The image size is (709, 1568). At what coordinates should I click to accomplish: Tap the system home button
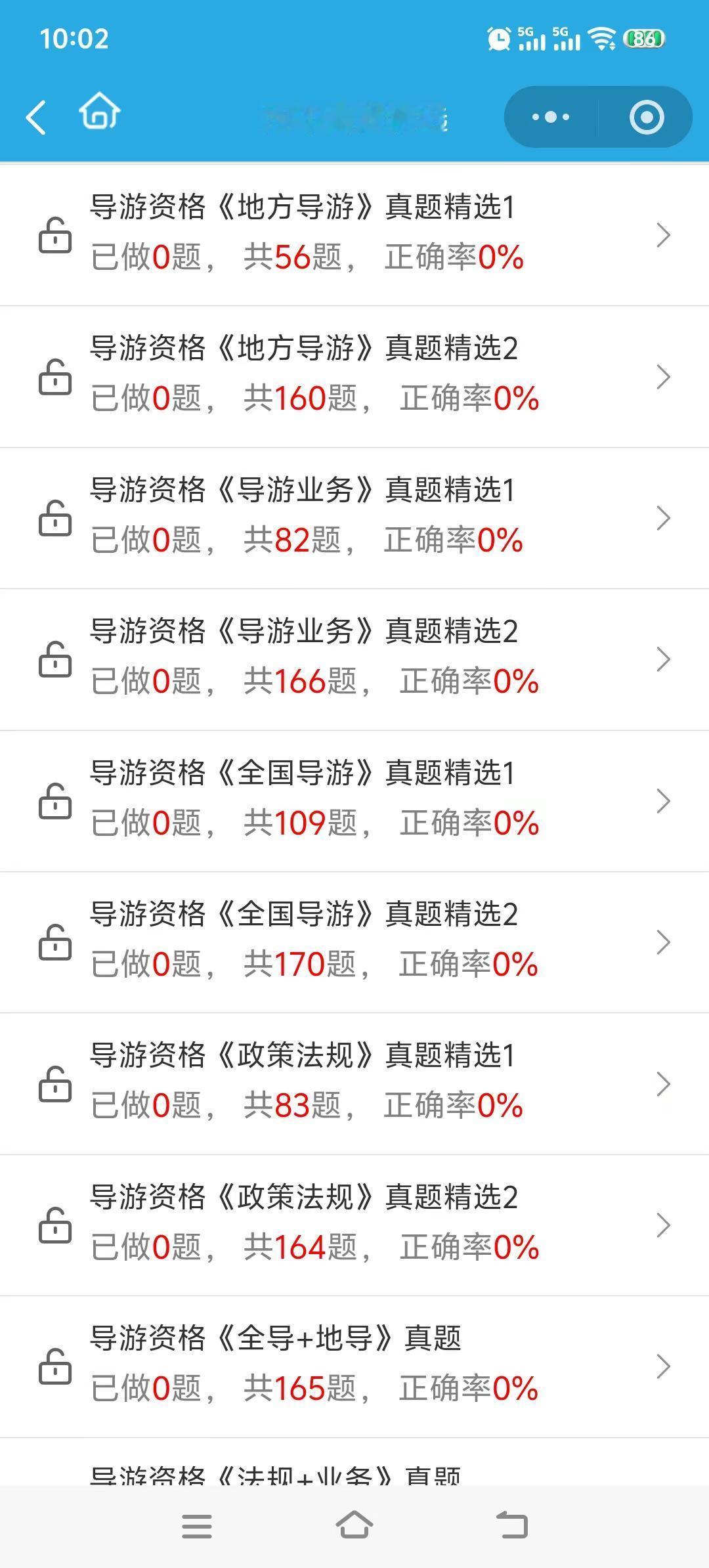tap(354, 1526)
